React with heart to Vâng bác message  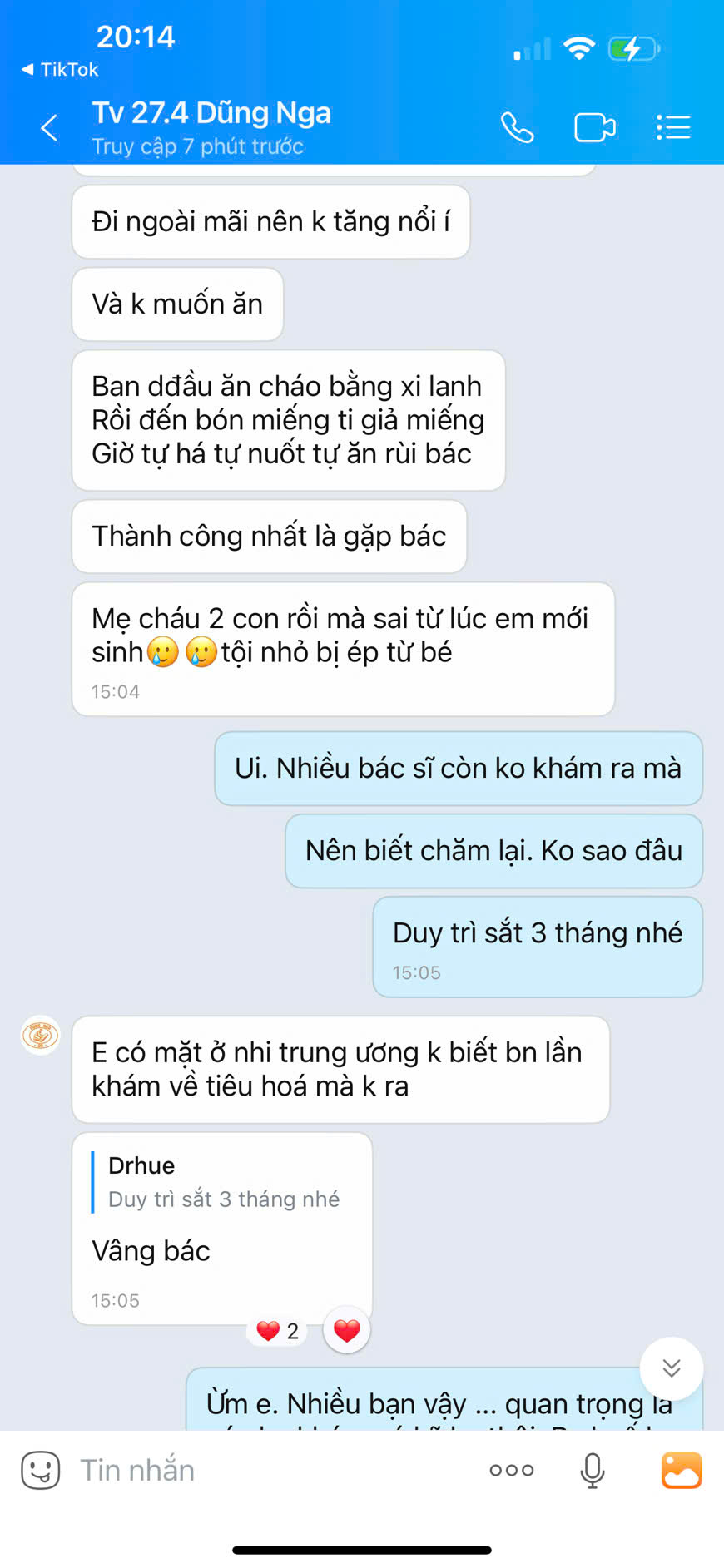[x=346, y=1330]
